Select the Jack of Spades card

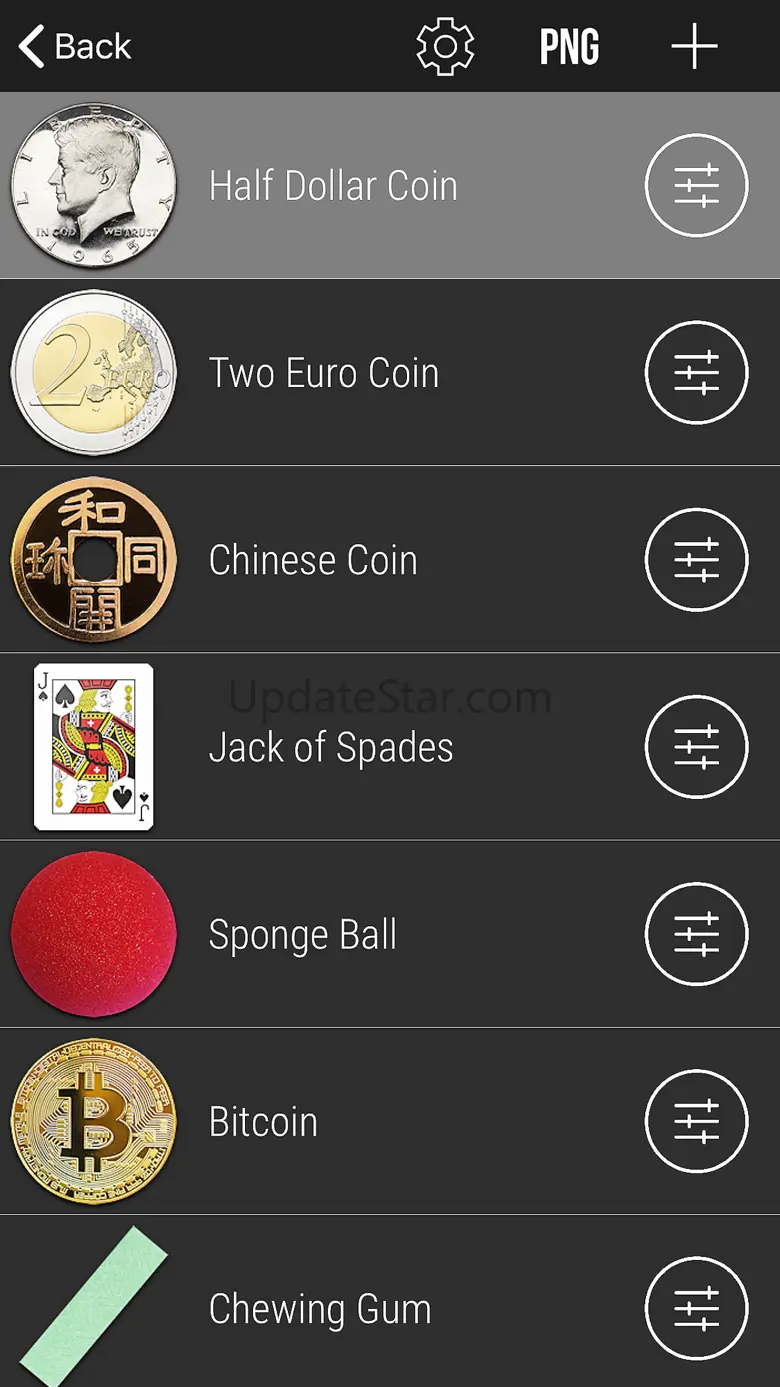click(x=390, y=747)
